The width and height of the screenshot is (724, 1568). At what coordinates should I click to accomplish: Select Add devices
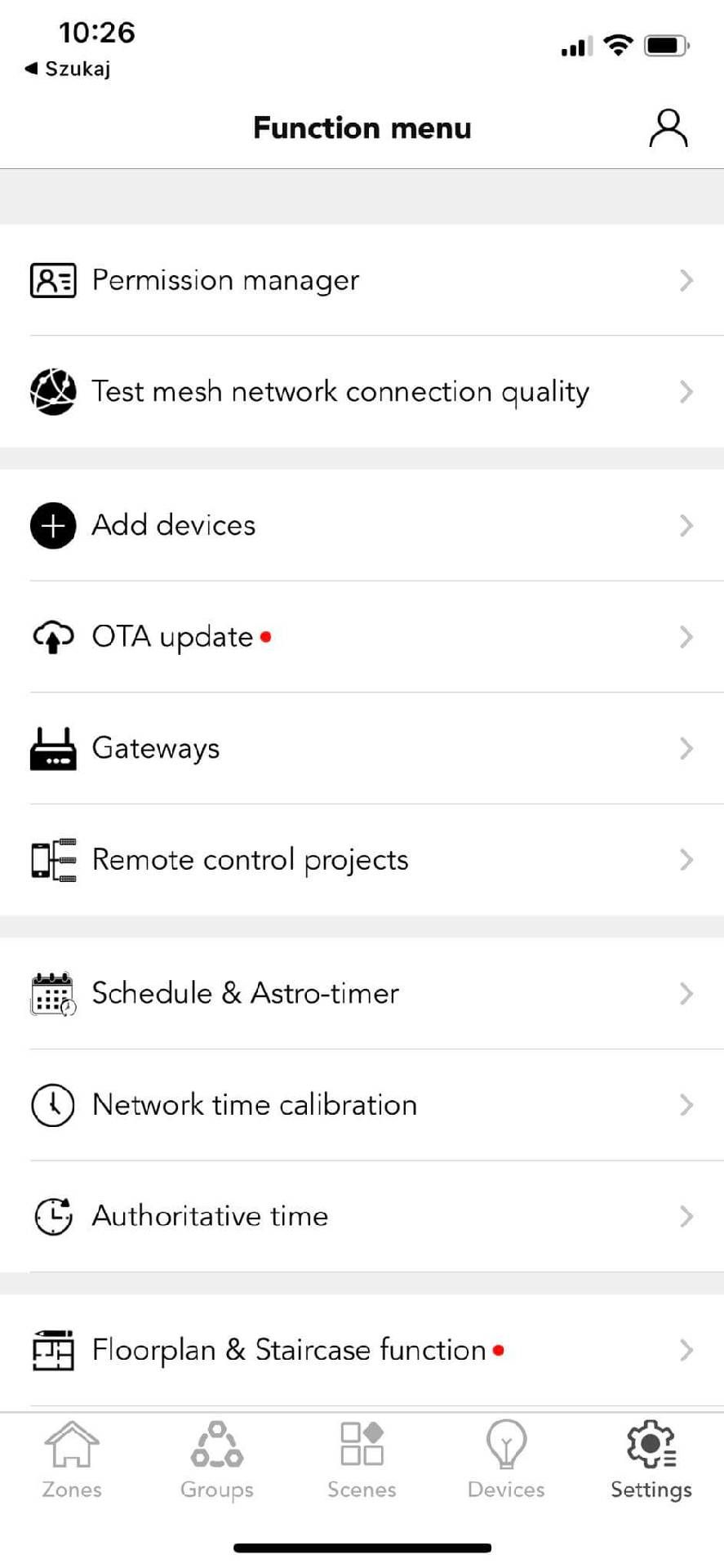[362, 525]
